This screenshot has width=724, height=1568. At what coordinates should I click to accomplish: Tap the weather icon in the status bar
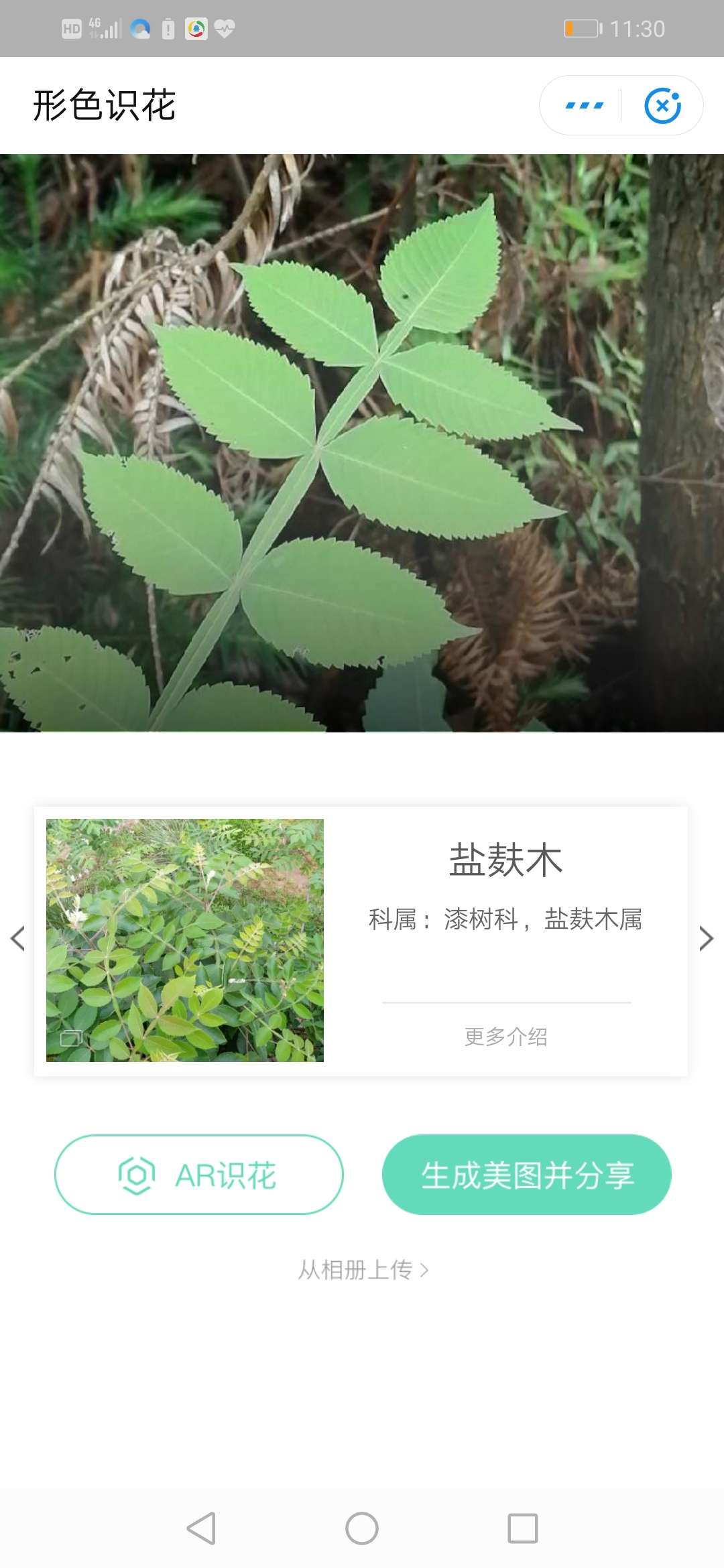click(x=139, y=27)
